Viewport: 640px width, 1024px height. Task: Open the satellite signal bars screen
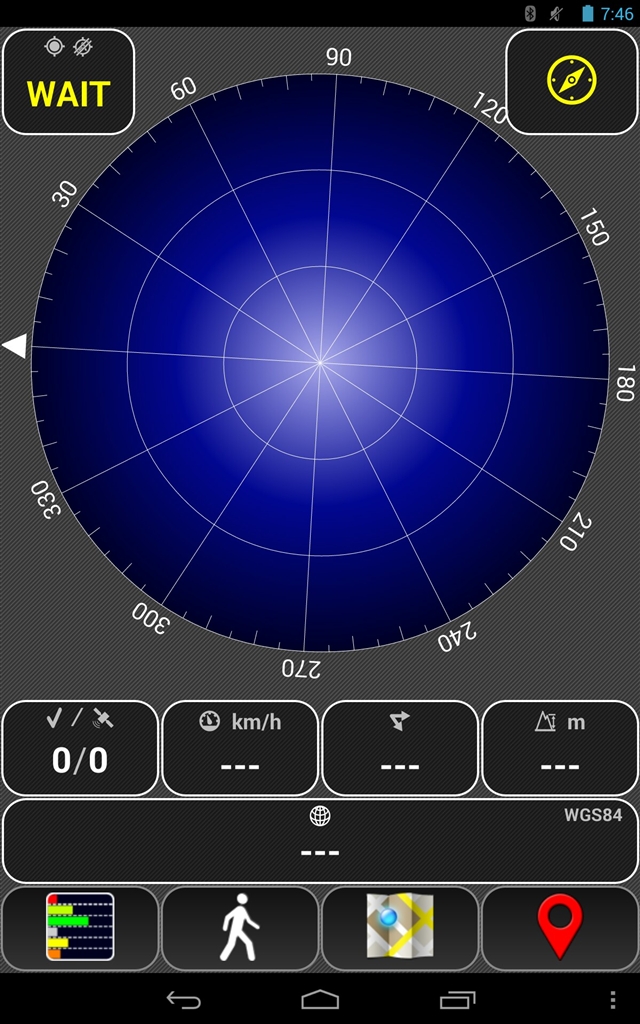coord(80,928)
